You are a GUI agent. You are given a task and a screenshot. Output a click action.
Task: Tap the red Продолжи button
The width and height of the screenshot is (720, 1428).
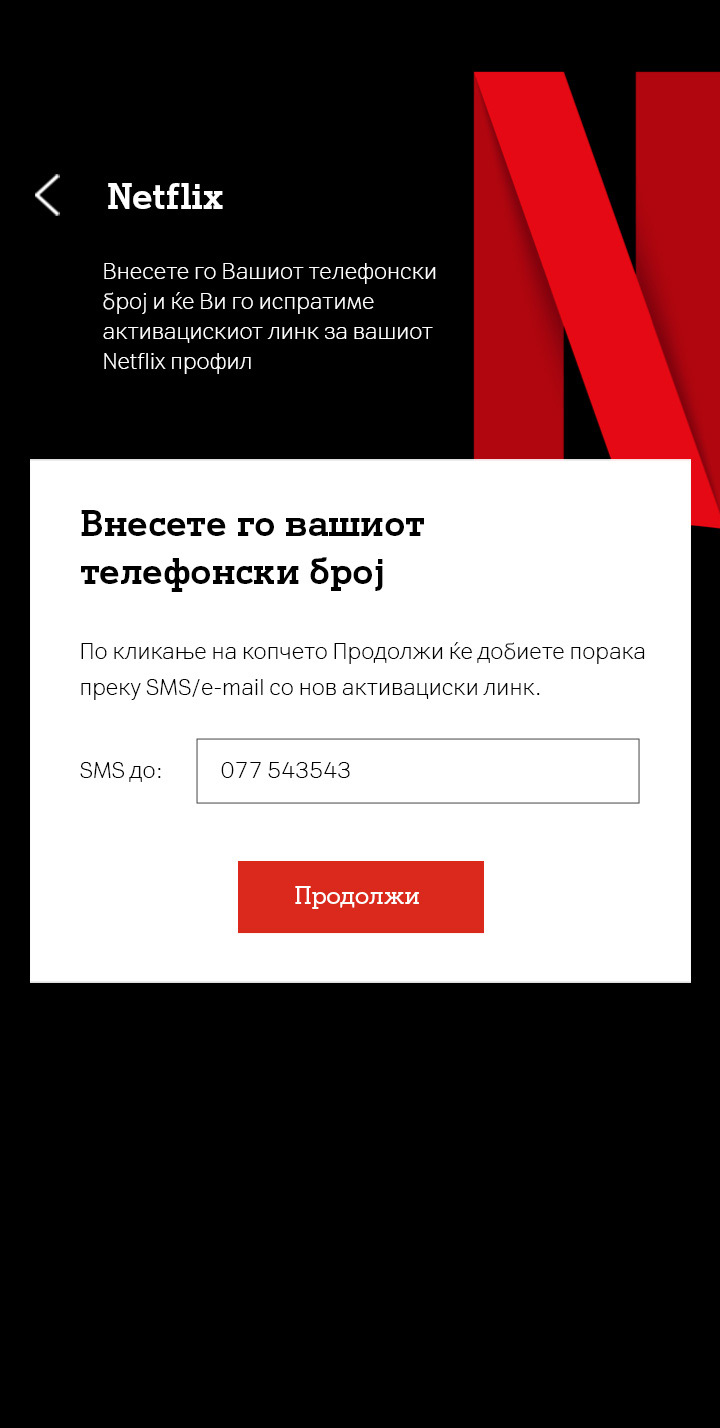point(360,897)
